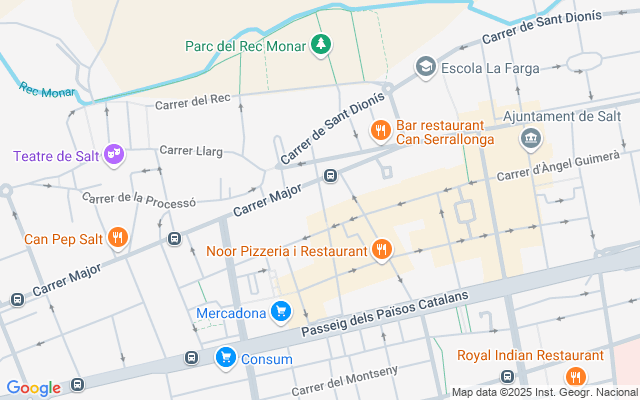Viewport: 640px width, 400px height.
Task: Tap Bar restaurant Can Serrallonga marker
Action: [x=380, y=131]
